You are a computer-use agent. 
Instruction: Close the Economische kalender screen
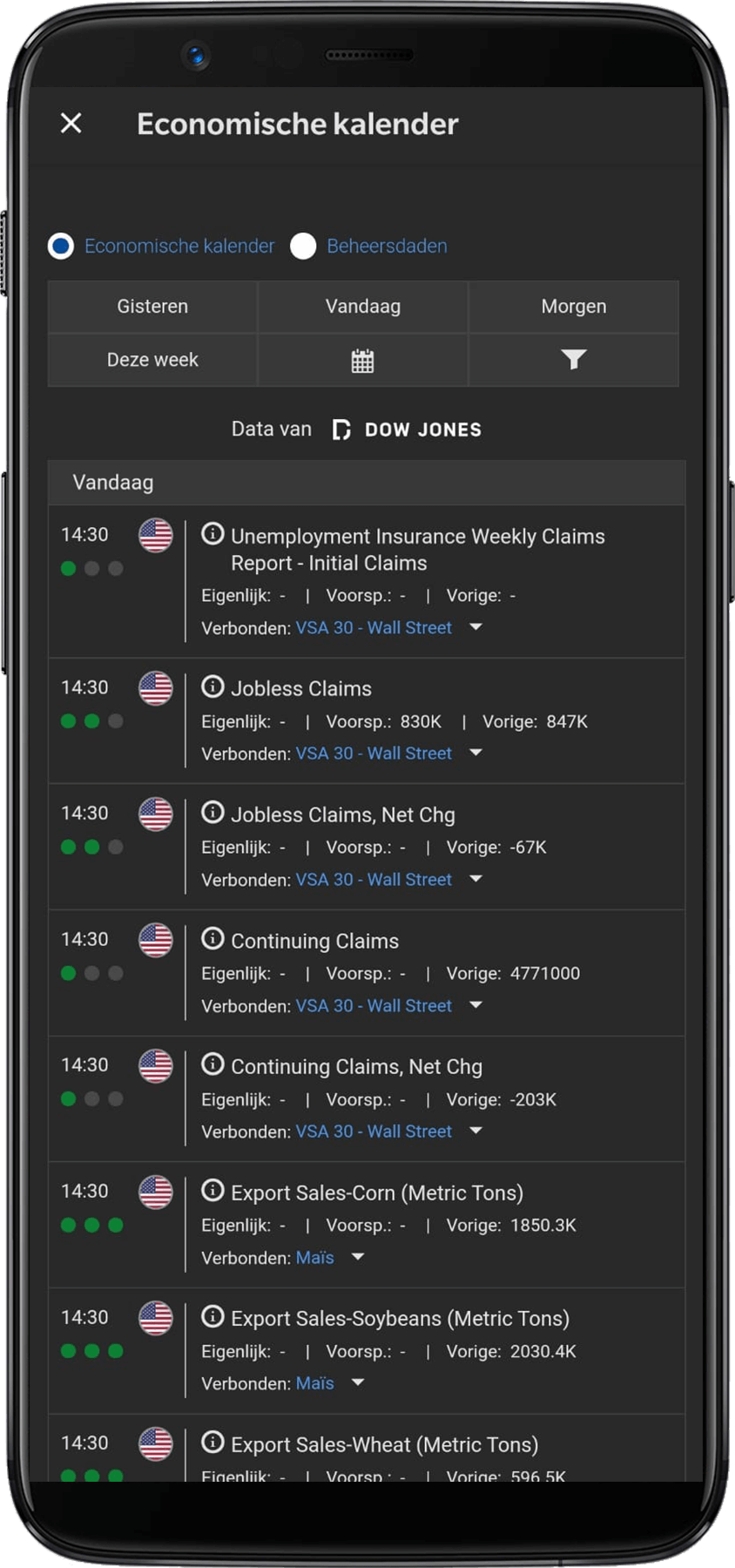[x=71, y=124]
